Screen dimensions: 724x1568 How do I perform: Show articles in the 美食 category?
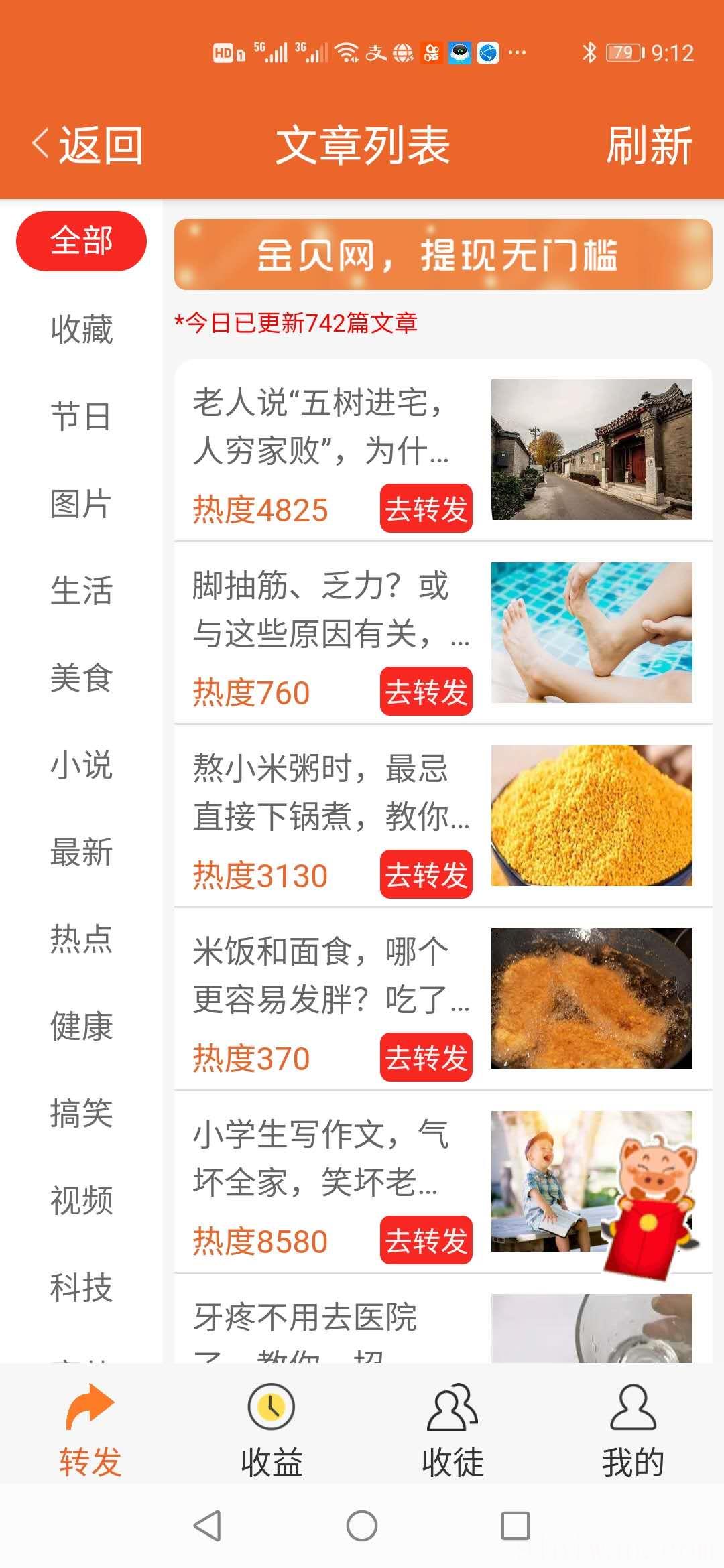(81, 677)
